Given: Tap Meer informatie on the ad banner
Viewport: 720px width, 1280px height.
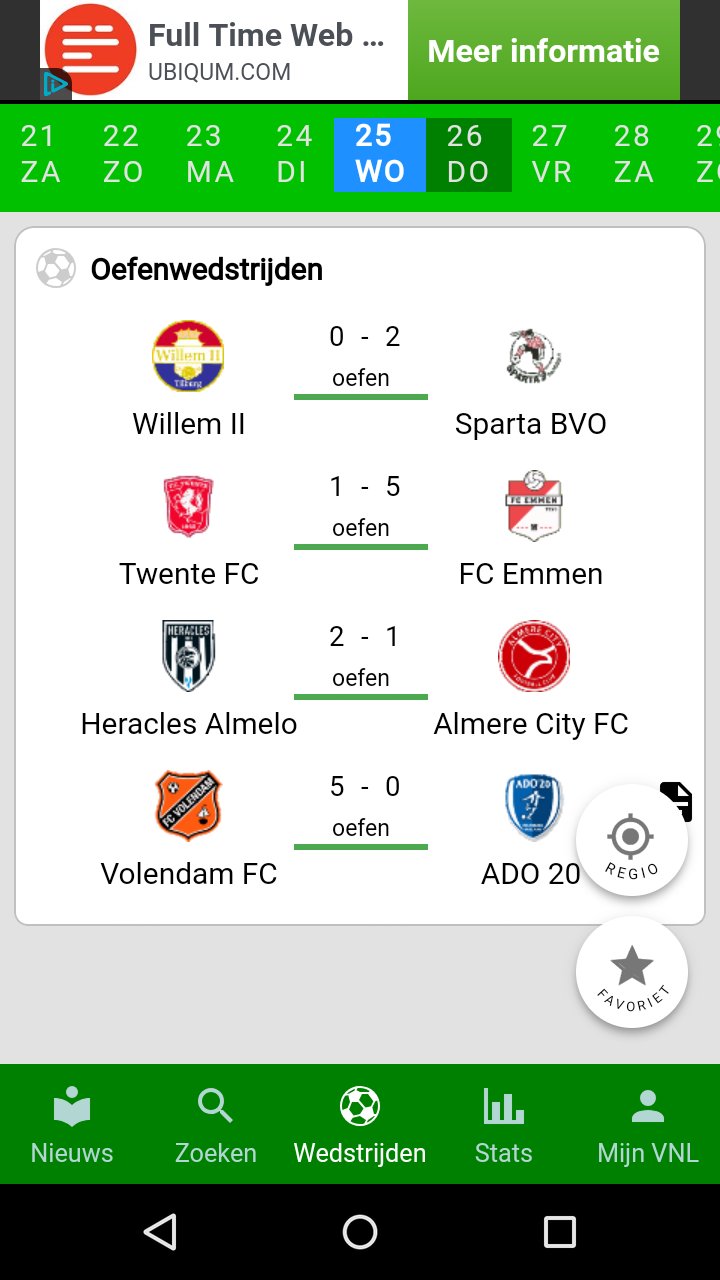Looking at the screenshot, I should [x=543, y=51].
